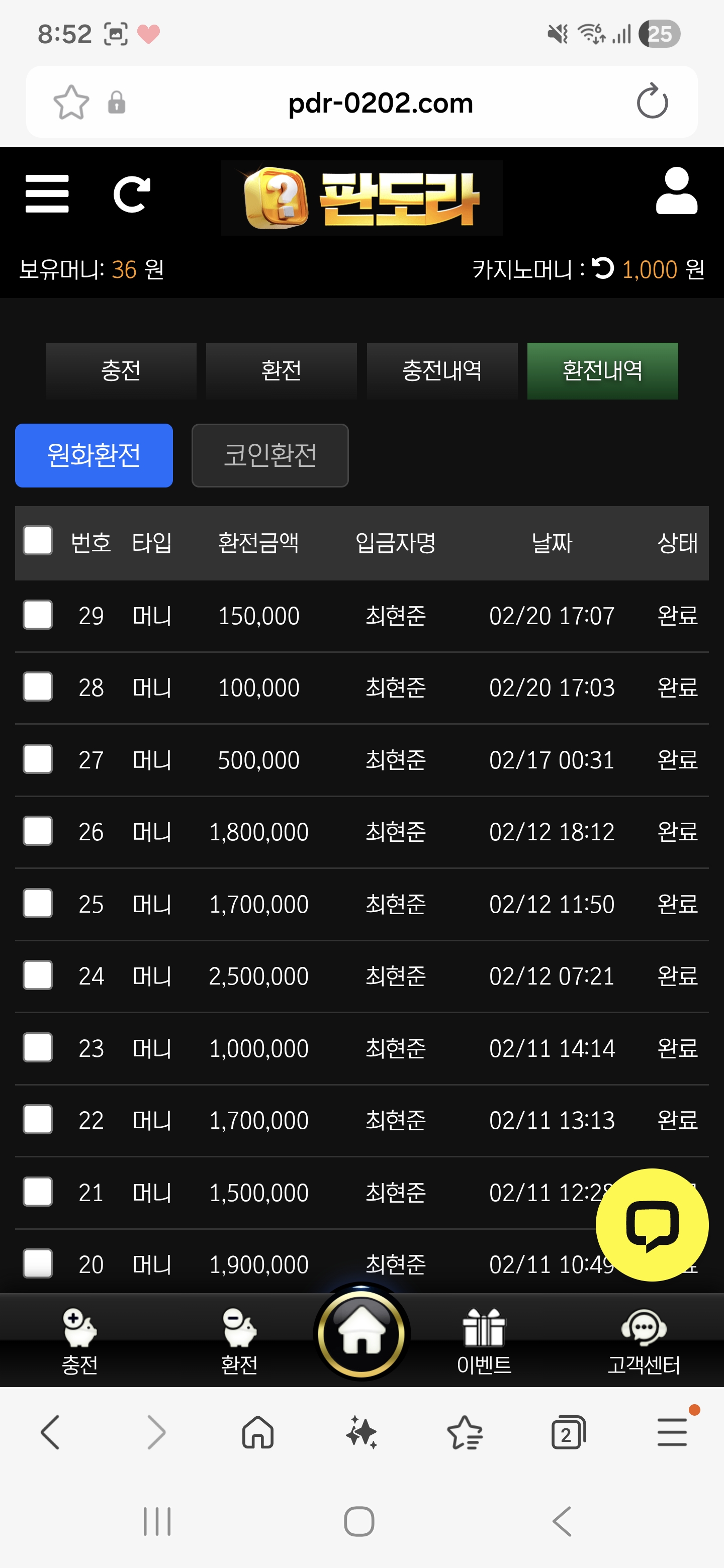Switch to the 충전내역 tab
The height and width of the screenshot is (1568, 724).
tap(441, 371)
